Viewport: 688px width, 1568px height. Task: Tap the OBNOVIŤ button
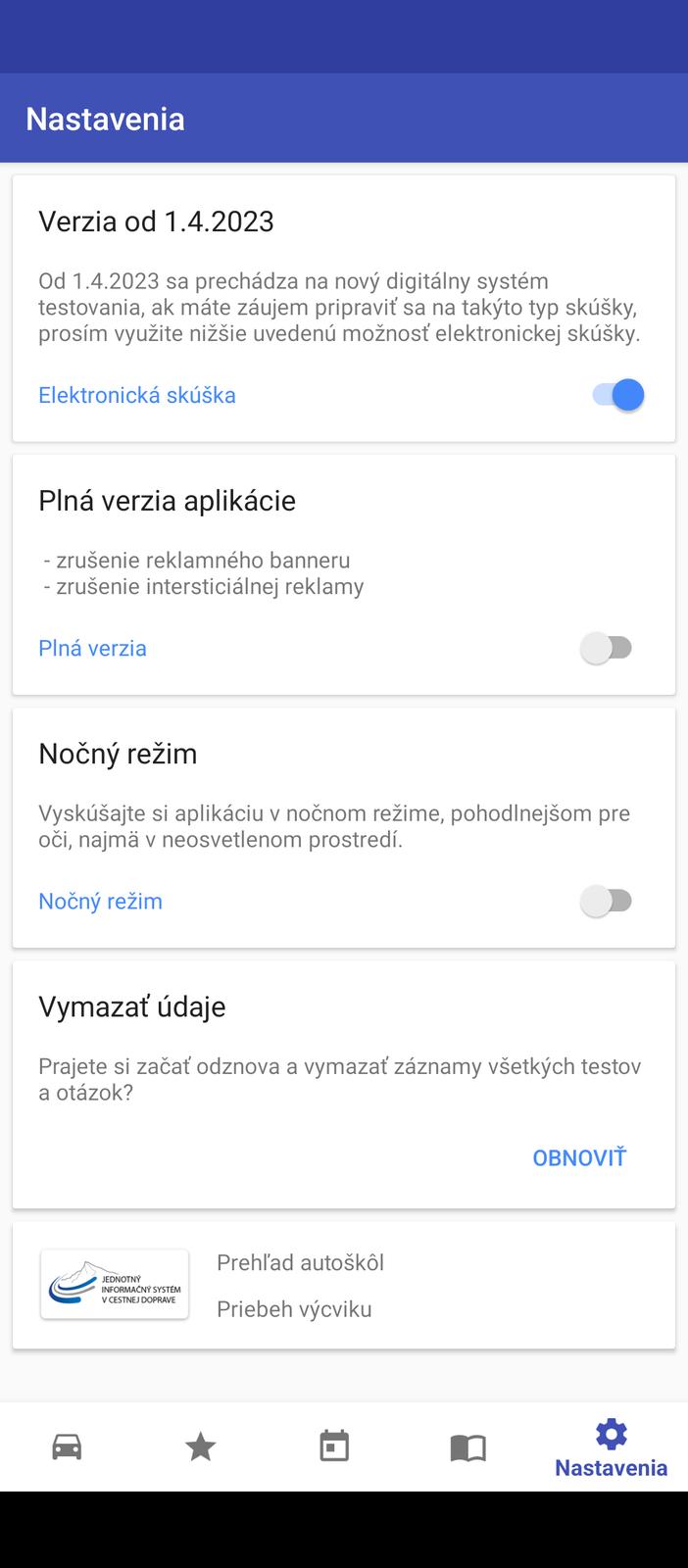click(x=578, y=1157)
